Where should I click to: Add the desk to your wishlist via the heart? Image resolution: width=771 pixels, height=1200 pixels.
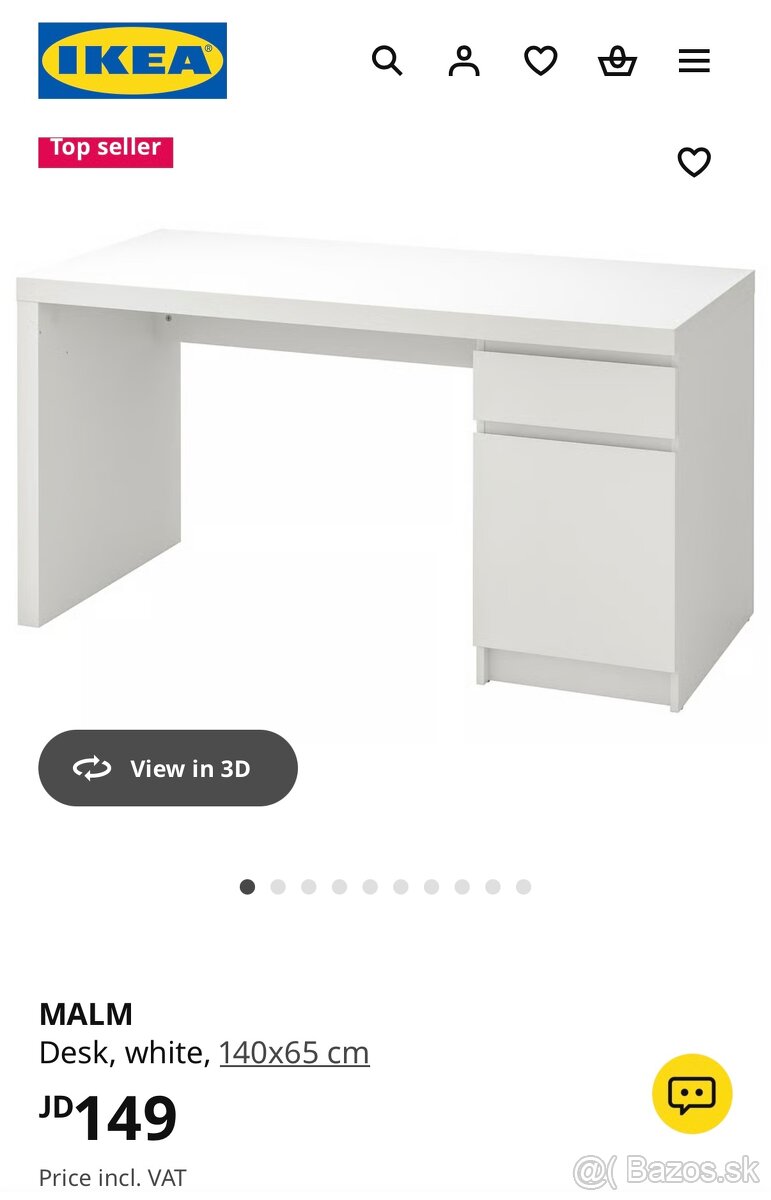point(694,162)
